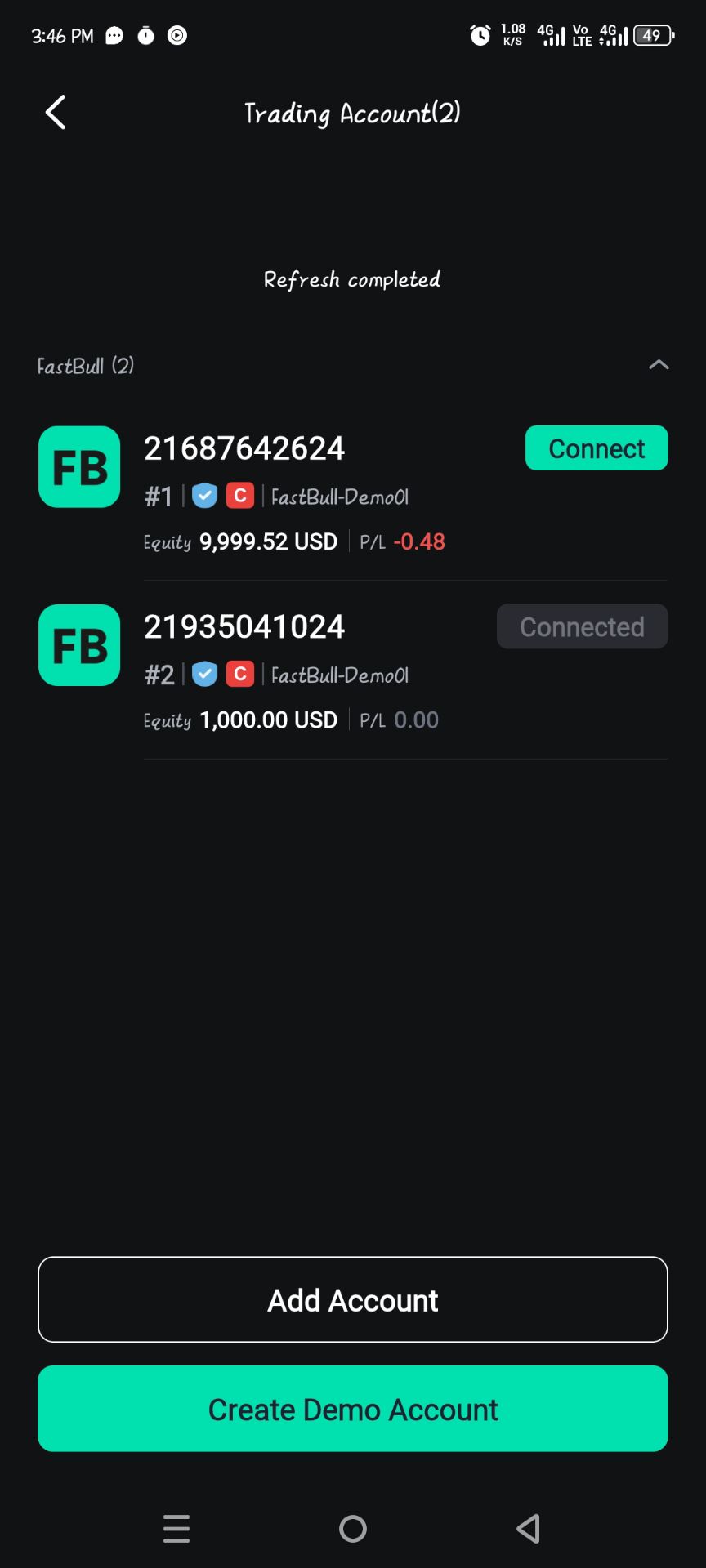Viewport: 706px width, 1568px height.
Task: Tap the Connected button for account 21935041024
Action: pyautogui.click(x=582, y=626)
